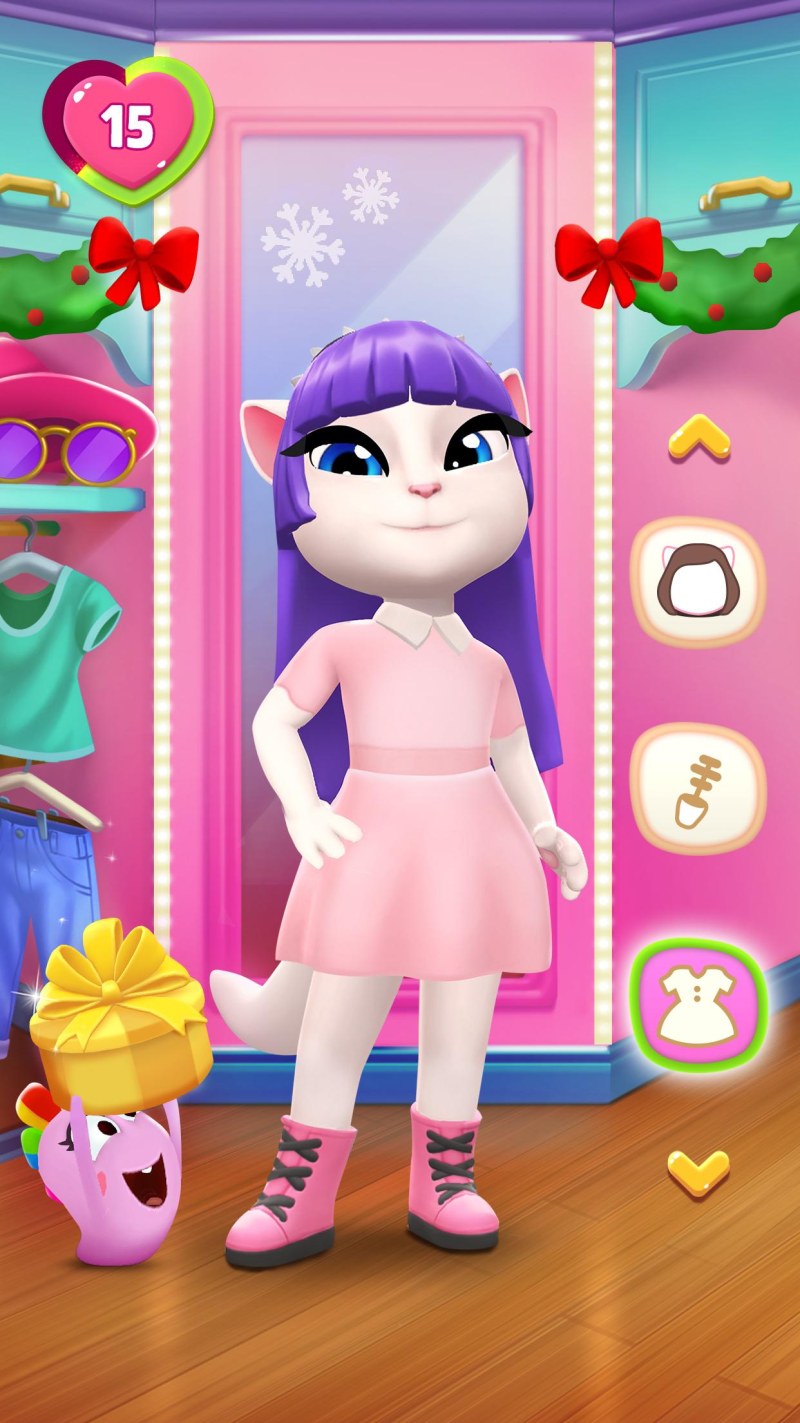Tap the down arrow below categories
The image size is (800, 1423).
pos(698,1170)
